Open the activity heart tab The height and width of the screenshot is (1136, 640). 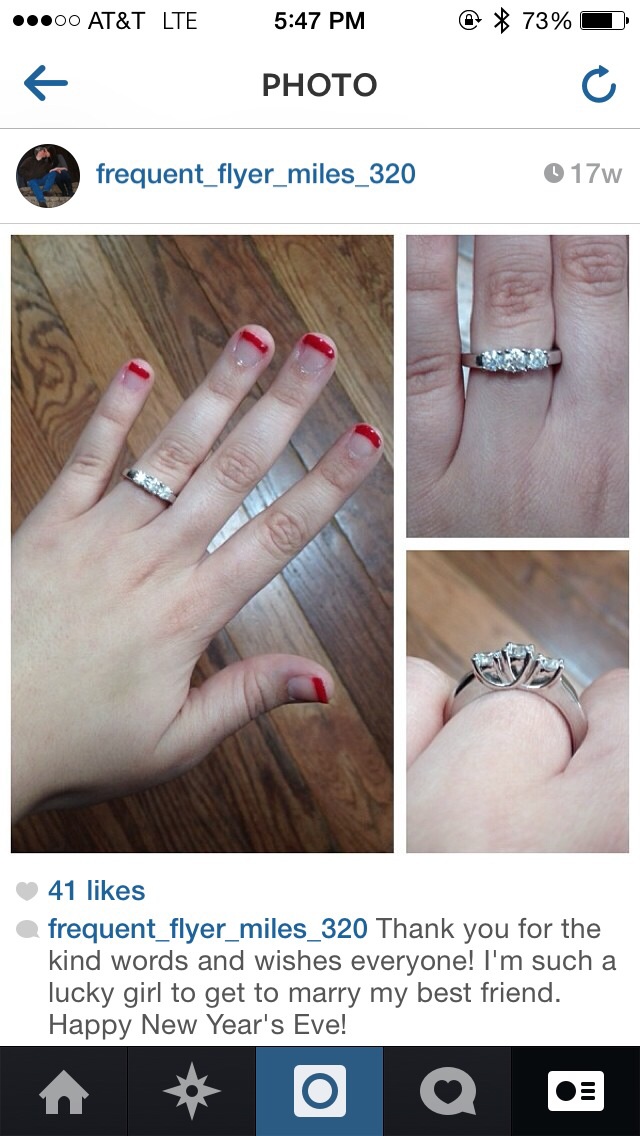[447, 1091]
